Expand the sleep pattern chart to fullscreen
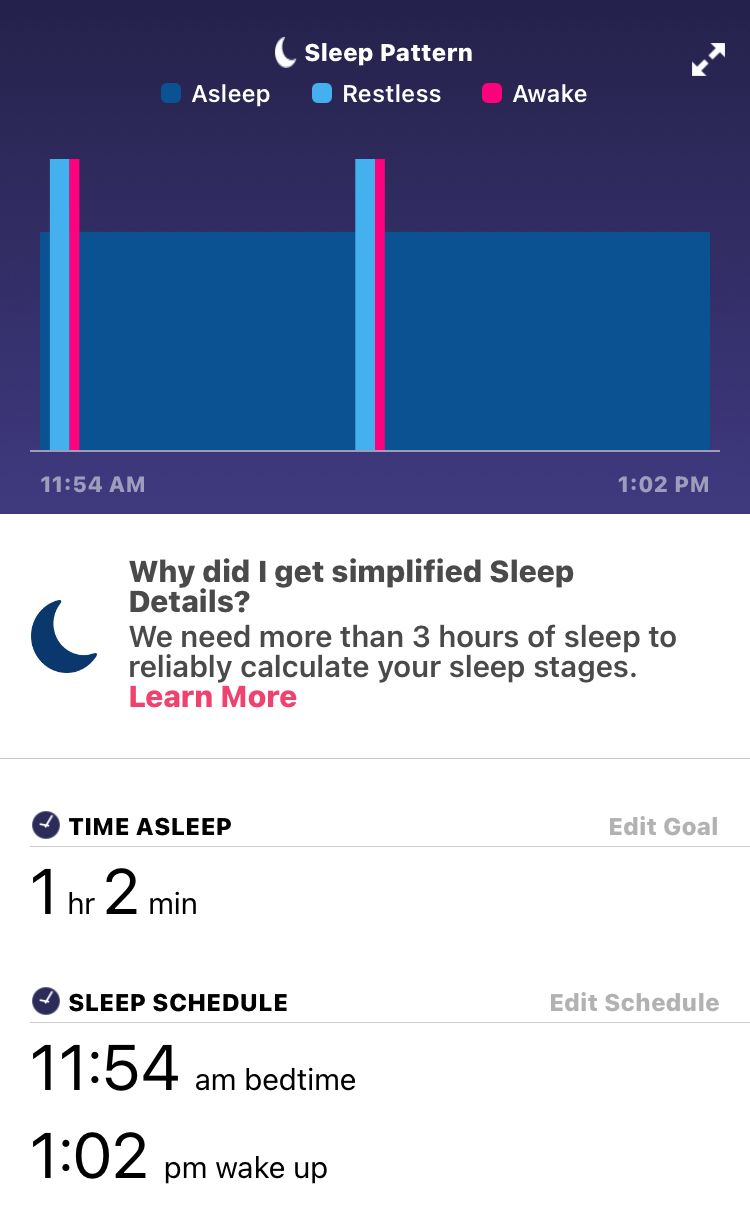The height and width of the screenshot is (1205, 750). tap(708, 60)
